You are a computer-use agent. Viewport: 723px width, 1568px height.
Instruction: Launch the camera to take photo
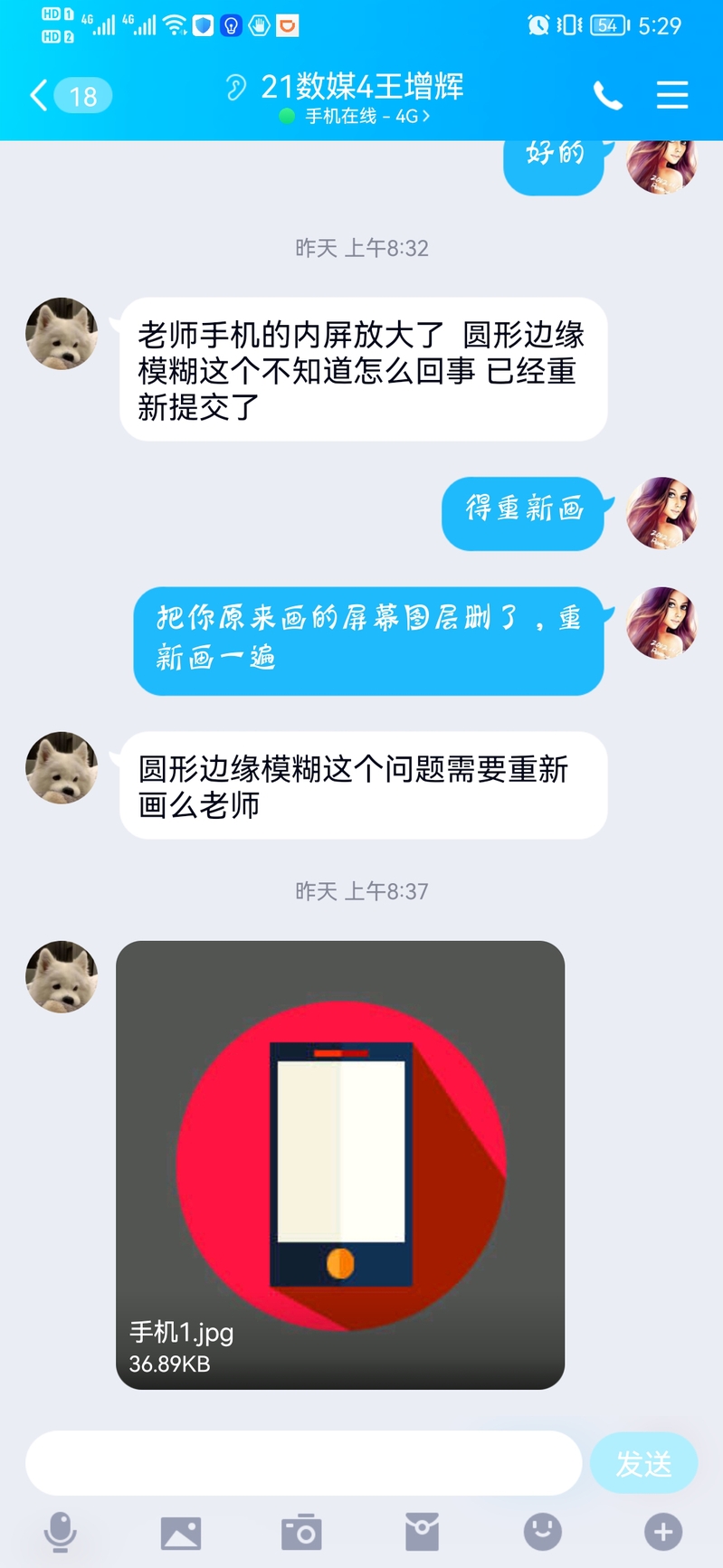point(301,1533)
